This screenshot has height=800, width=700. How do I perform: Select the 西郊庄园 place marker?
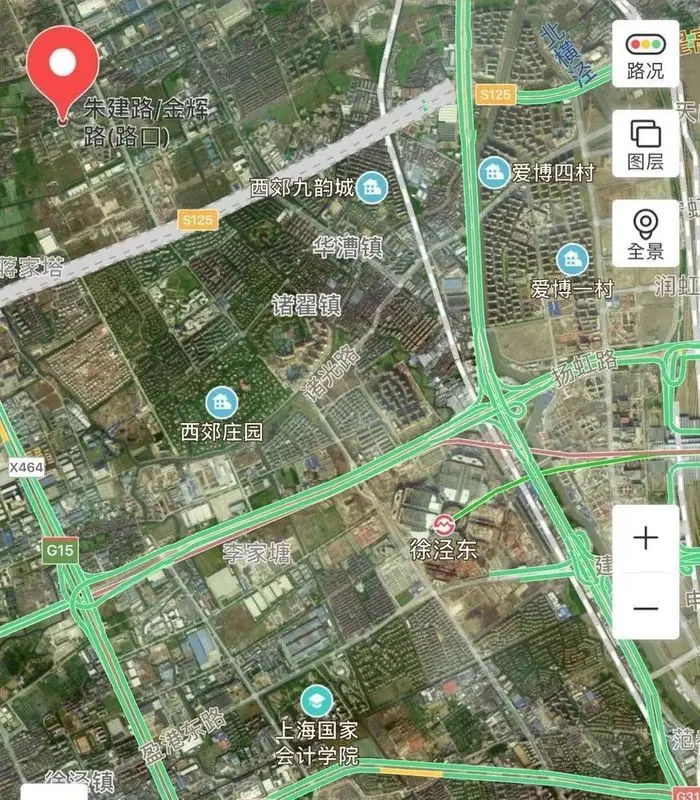tap(219, 404)
